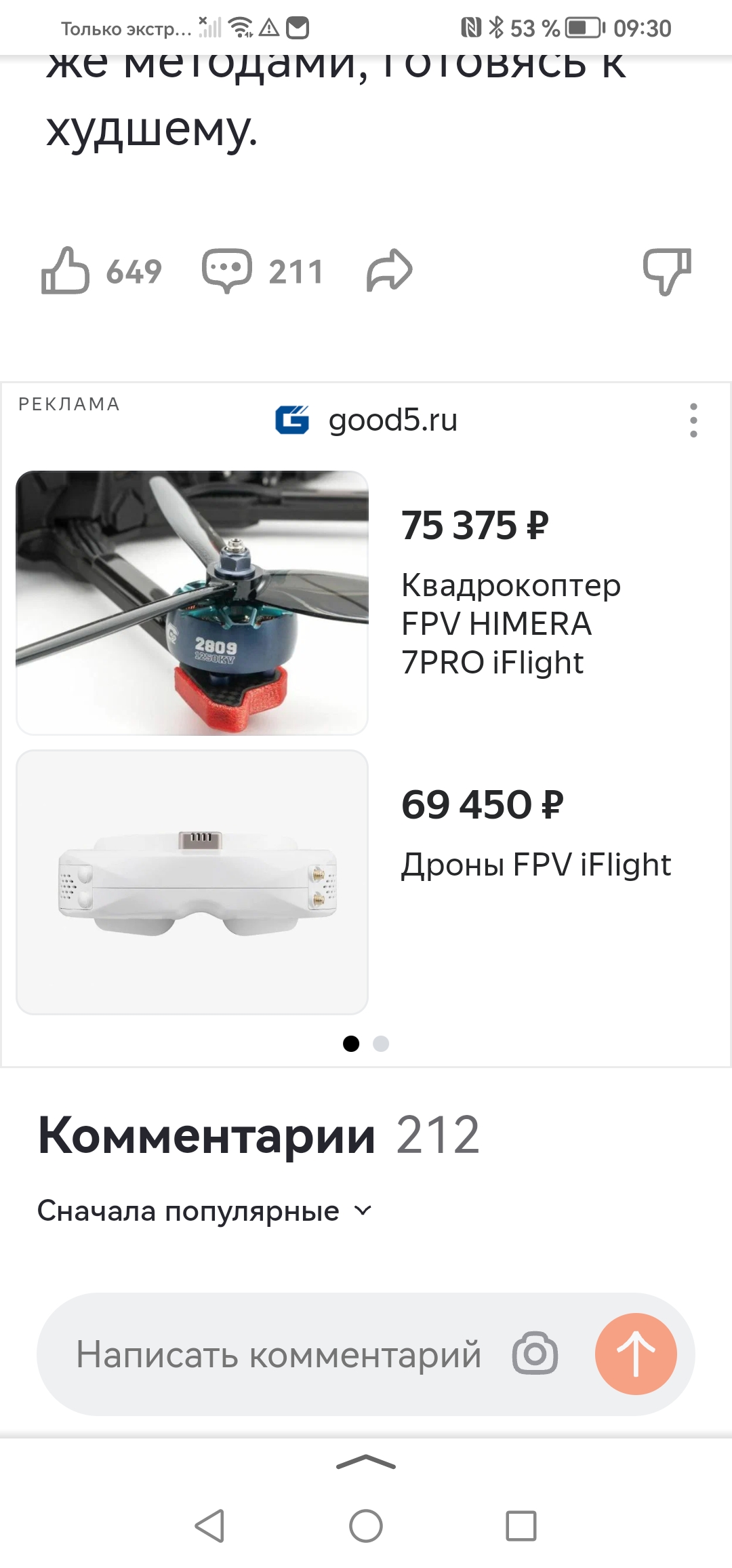
Task: Go to the second ad page dot
Action: [381, 1043]
